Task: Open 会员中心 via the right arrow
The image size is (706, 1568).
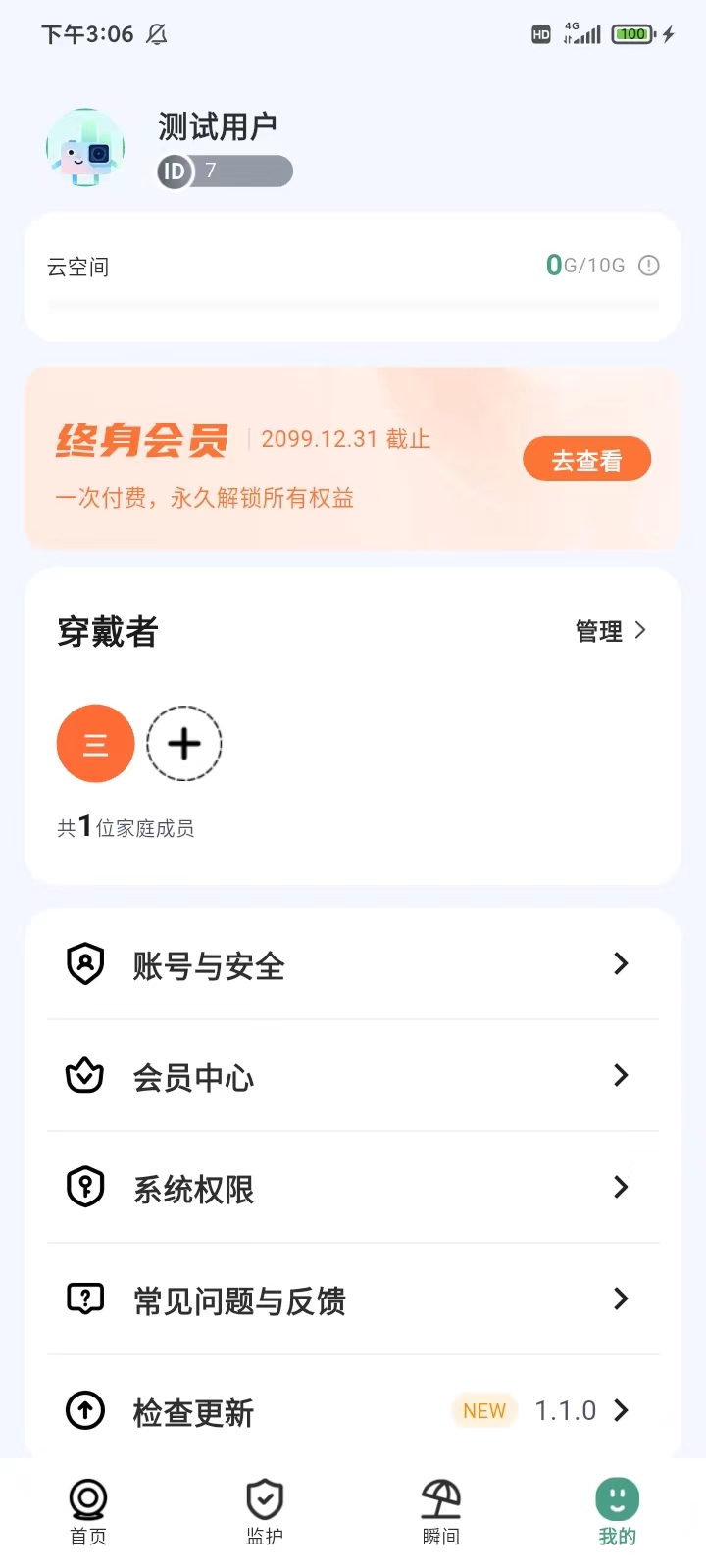Action: [621, 1075]
